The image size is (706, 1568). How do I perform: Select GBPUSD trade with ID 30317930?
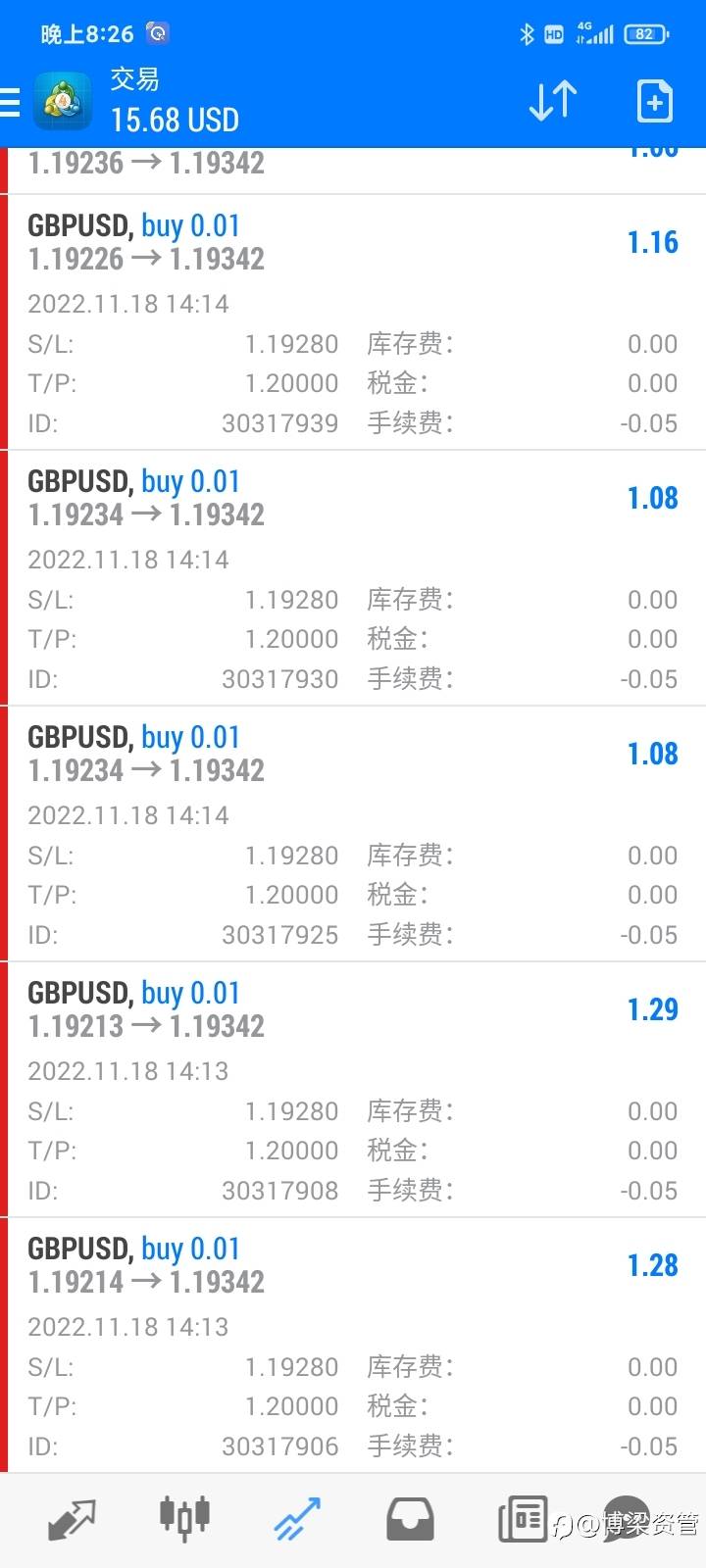click(353, 579)
